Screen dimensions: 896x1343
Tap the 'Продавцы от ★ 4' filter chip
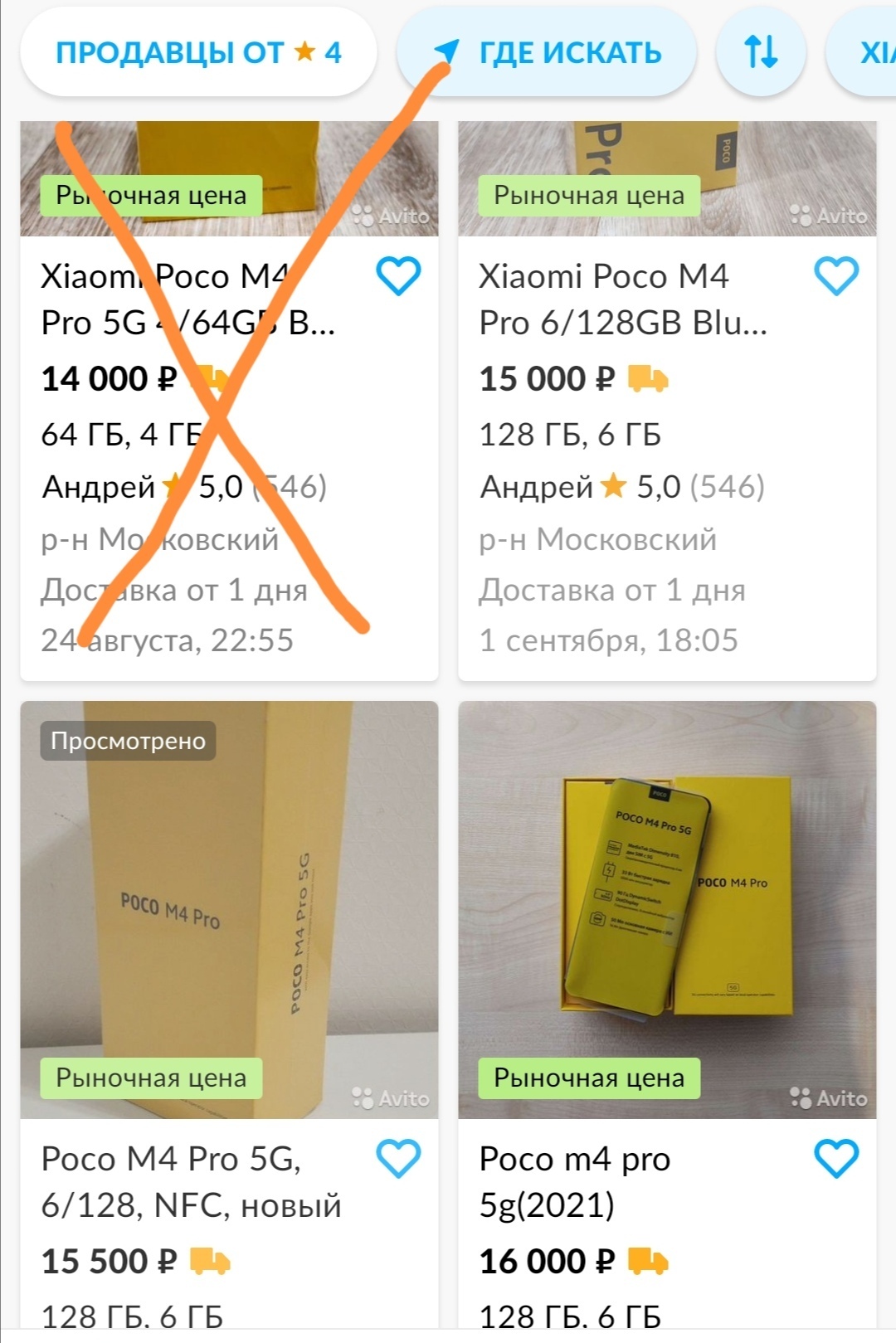(x=198, y=53)
